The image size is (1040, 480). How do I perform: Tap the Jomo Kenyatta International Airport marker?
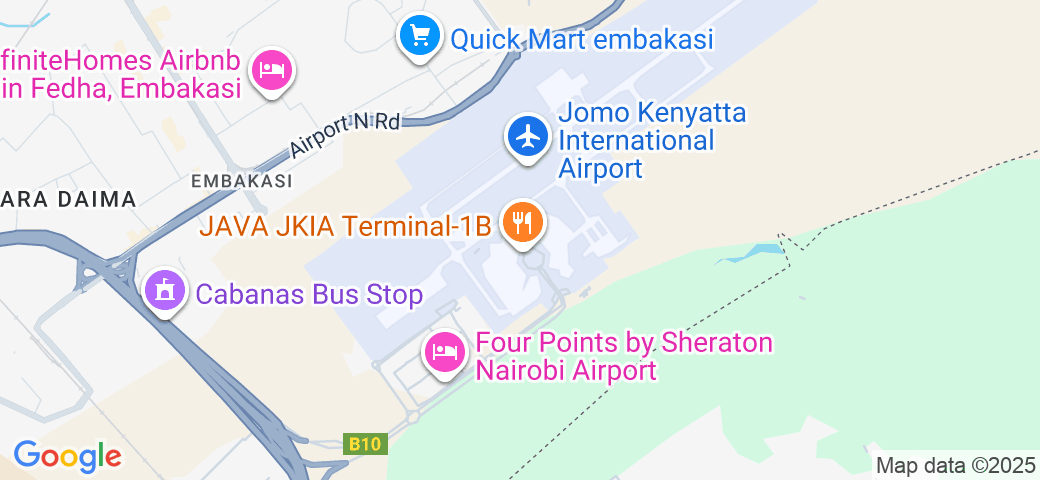point(527,135)
